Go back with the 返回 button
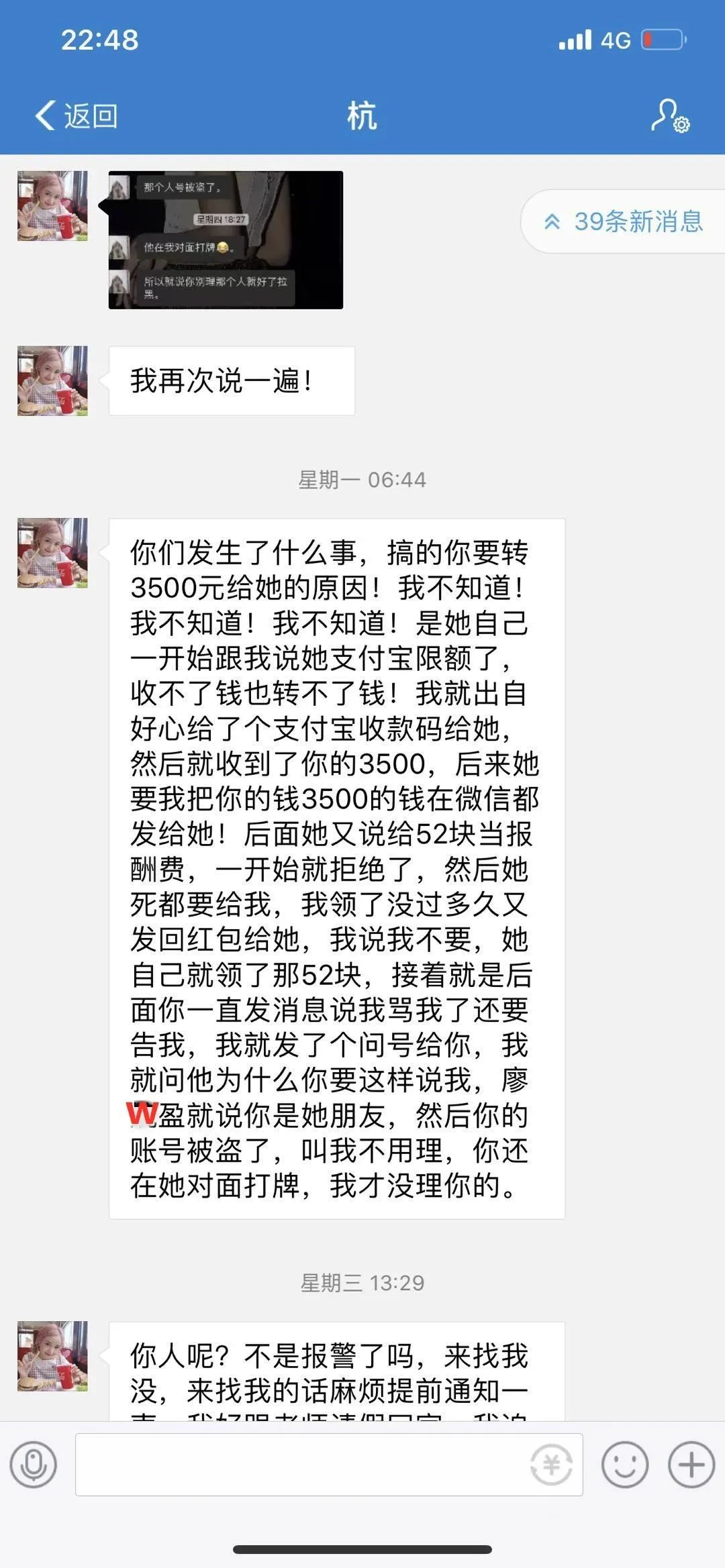The image size is (725, 1568). [x=76, y=115]
